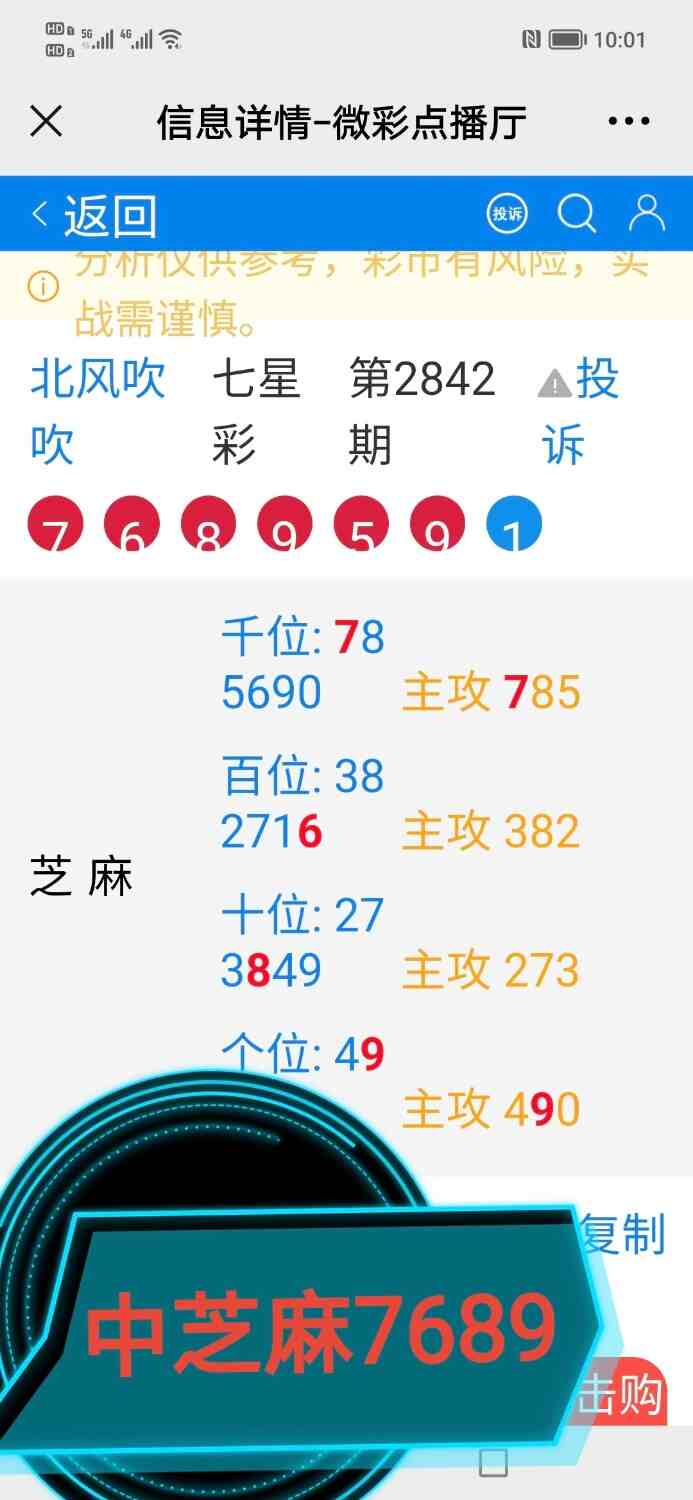Screen dimensions: 693x1500
Task: Open the three-dot overflow menu
Action: pos(628,122)
